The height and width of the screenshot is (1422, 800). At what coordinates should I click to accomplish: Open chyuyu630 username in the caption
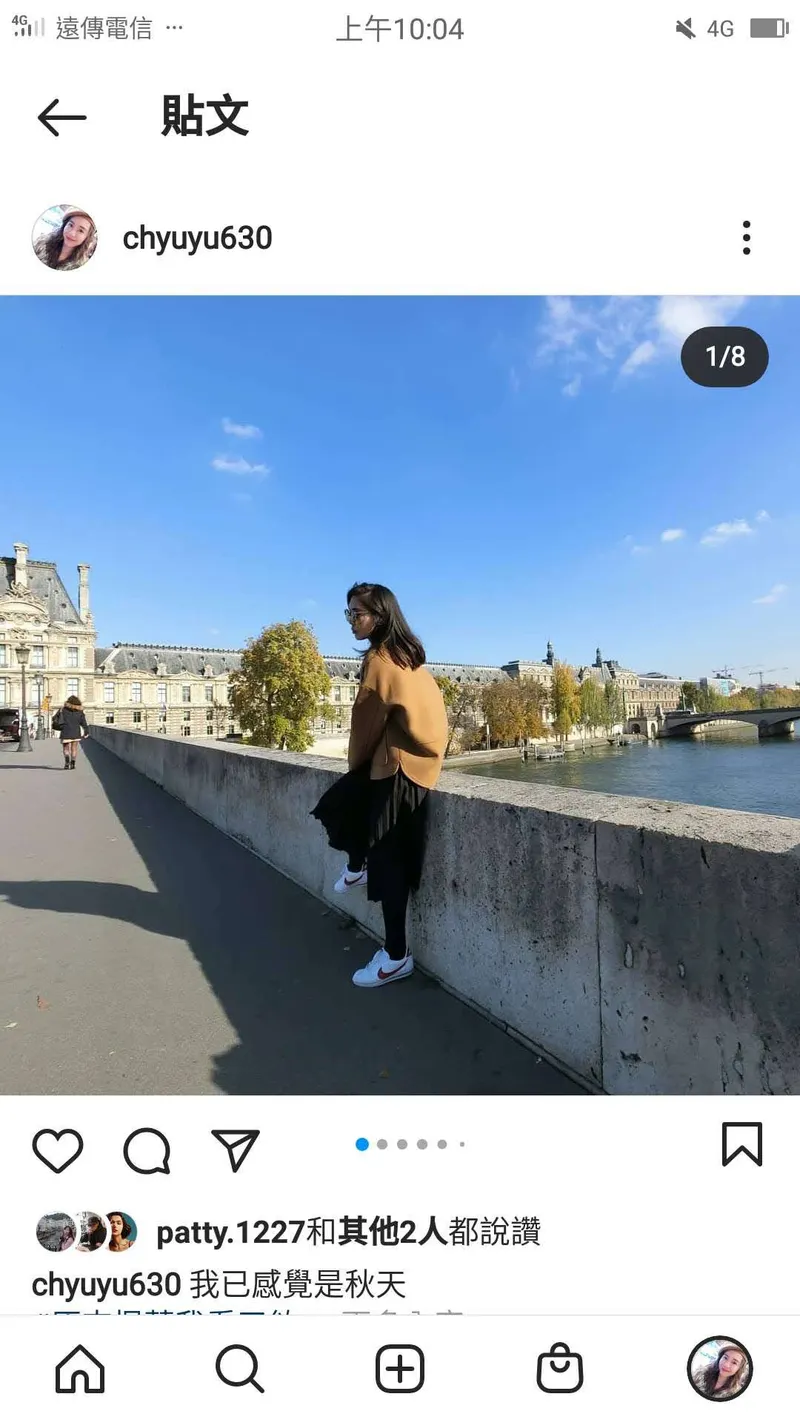(106, 1284)
